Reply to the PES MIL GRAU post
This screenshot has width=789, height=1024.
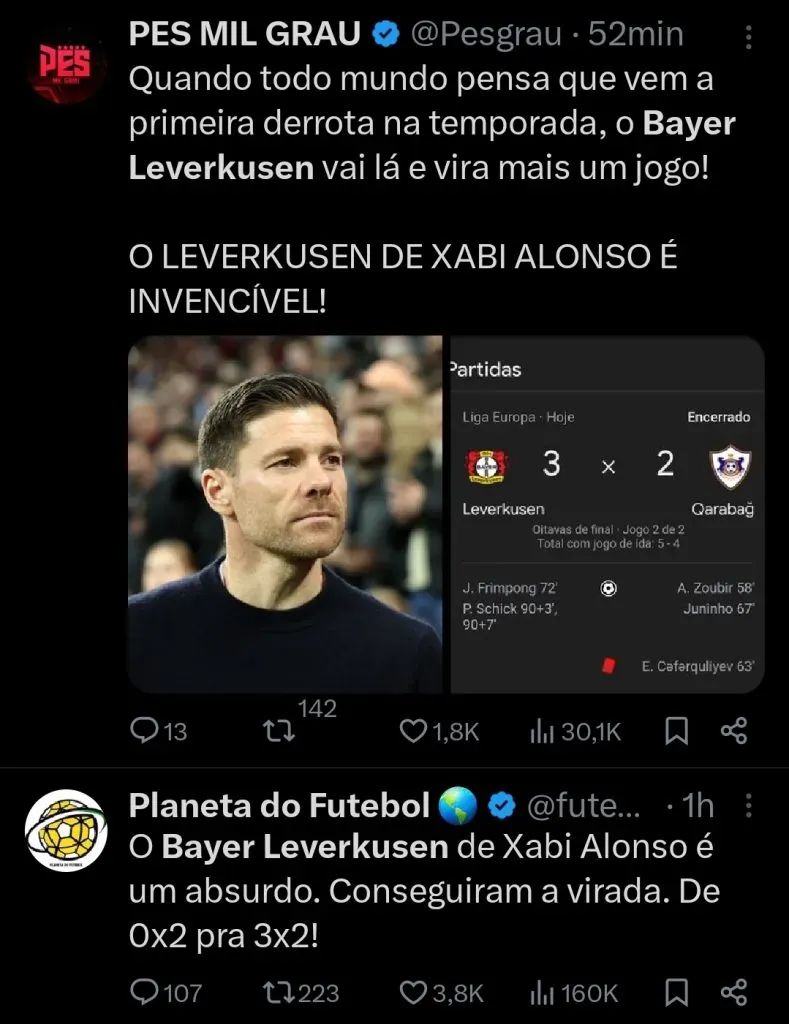pos(146,732)
